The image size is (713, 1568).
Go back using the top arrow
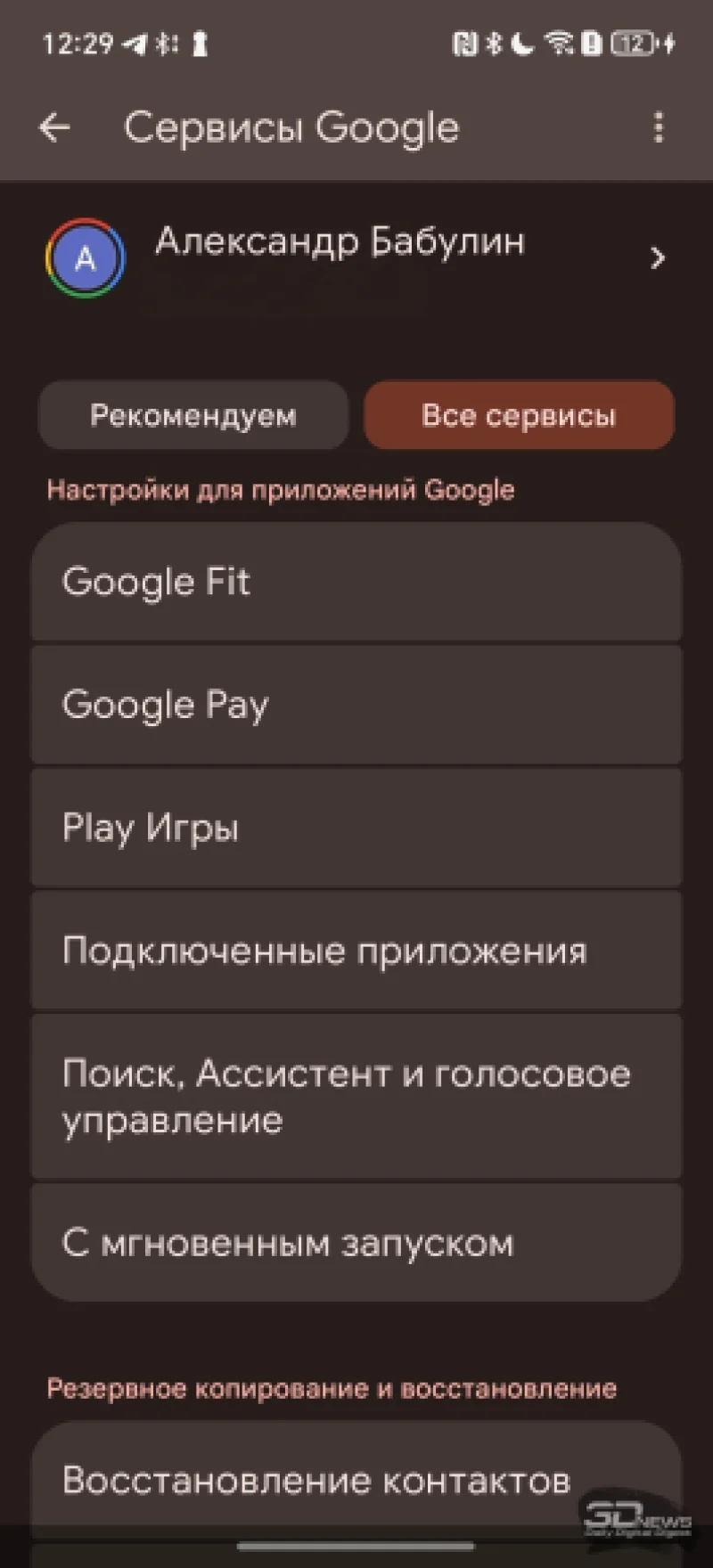point(55,127)
